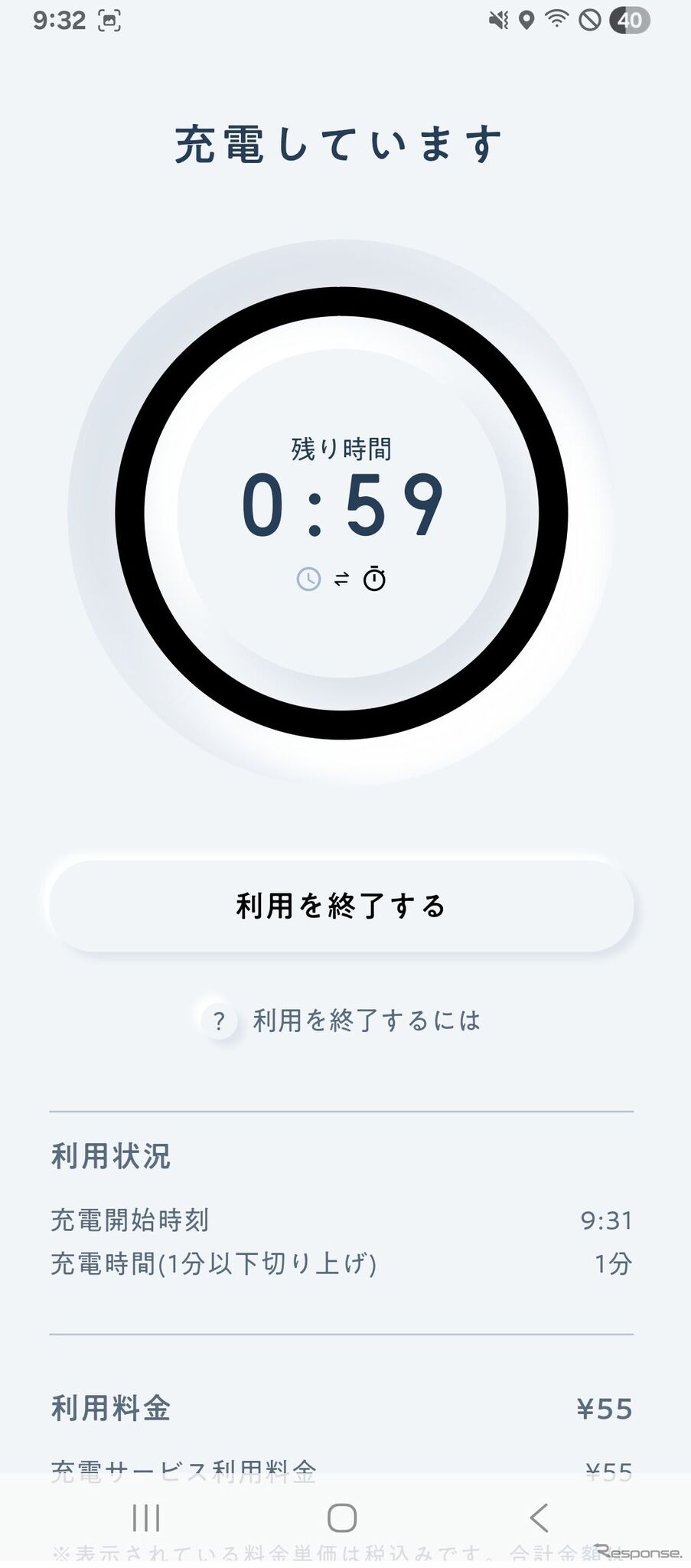Return to the home screen
Screen dimensions: 691x1568
point(342,1517)
